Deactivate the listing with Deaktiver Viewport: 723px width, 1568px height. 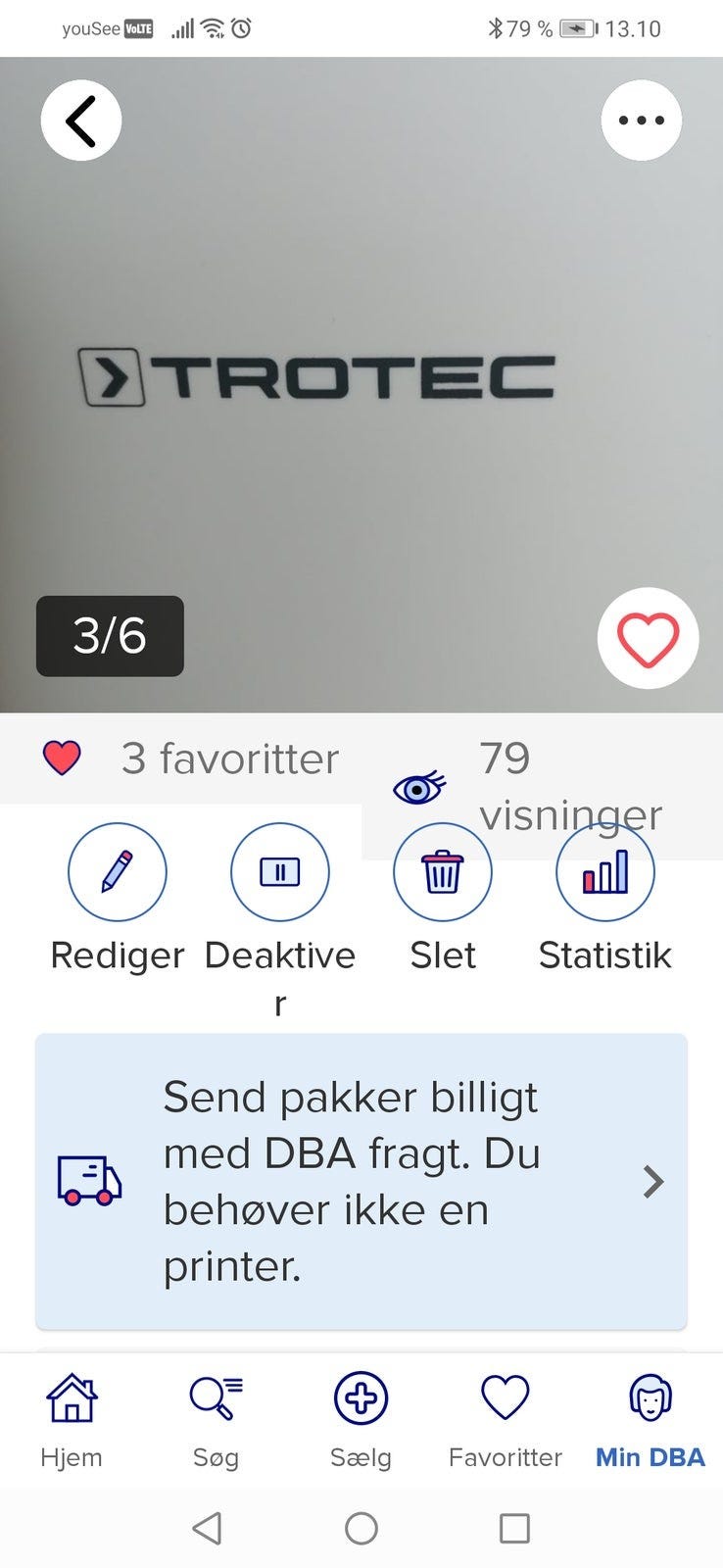tap(279, 872)
